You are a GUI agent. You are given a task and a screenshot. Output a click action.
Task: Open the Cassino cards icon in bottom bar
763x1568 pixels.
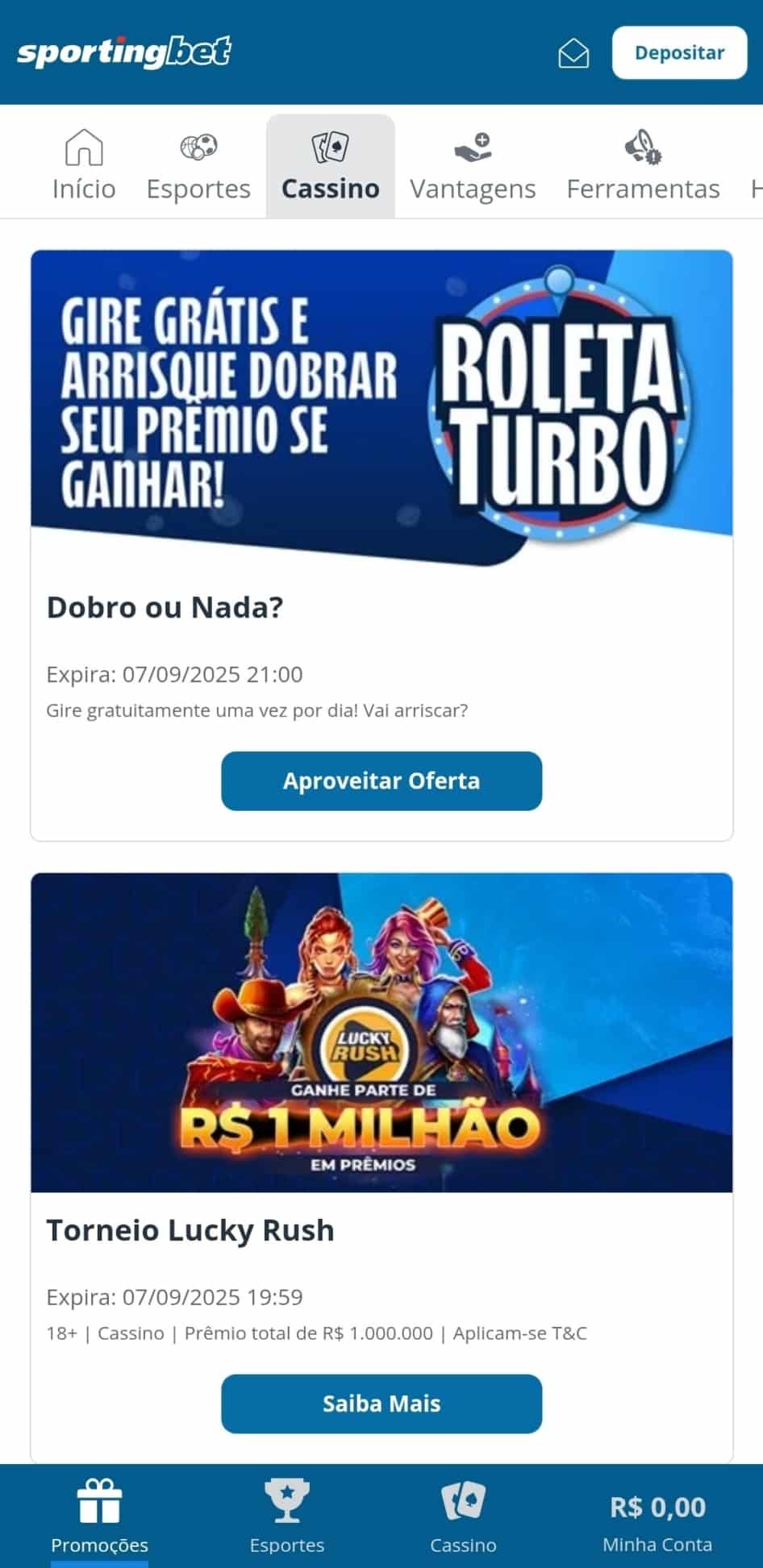463,1501
